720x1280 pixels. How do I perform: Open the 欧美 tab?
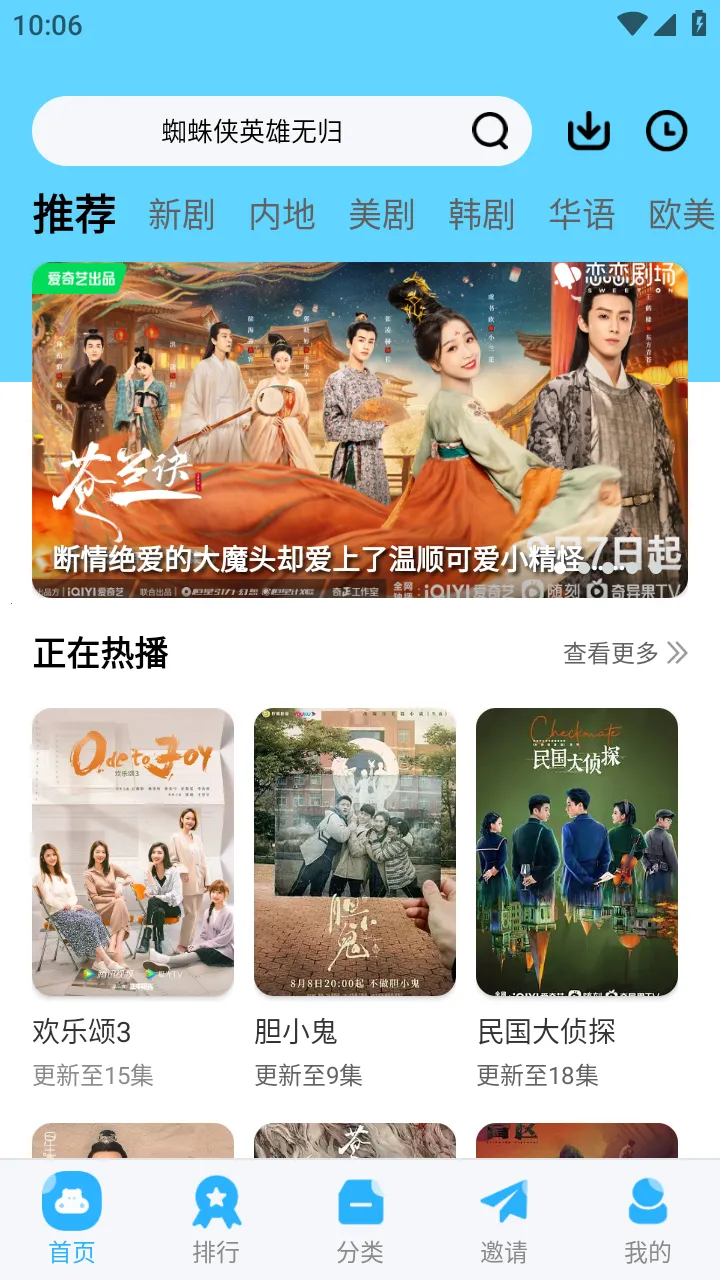681,215
